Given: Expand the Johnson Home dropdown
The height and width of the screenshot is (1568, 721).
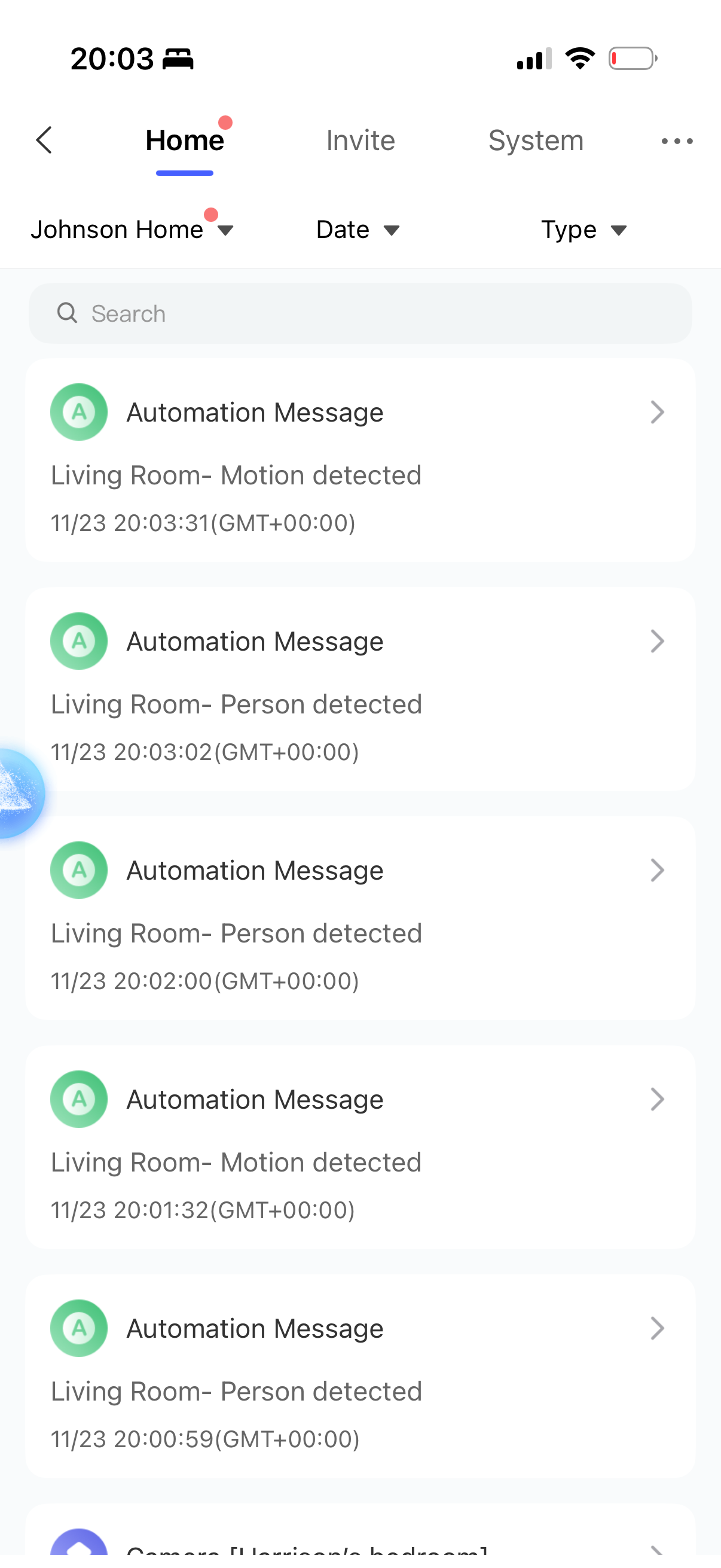Looking at the screenshot, I should pos(132,230).
